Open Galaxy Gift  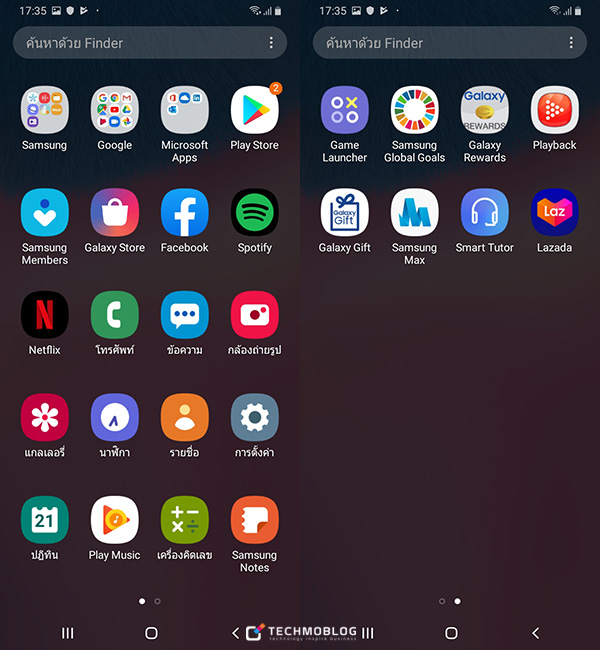coord(345,213)
